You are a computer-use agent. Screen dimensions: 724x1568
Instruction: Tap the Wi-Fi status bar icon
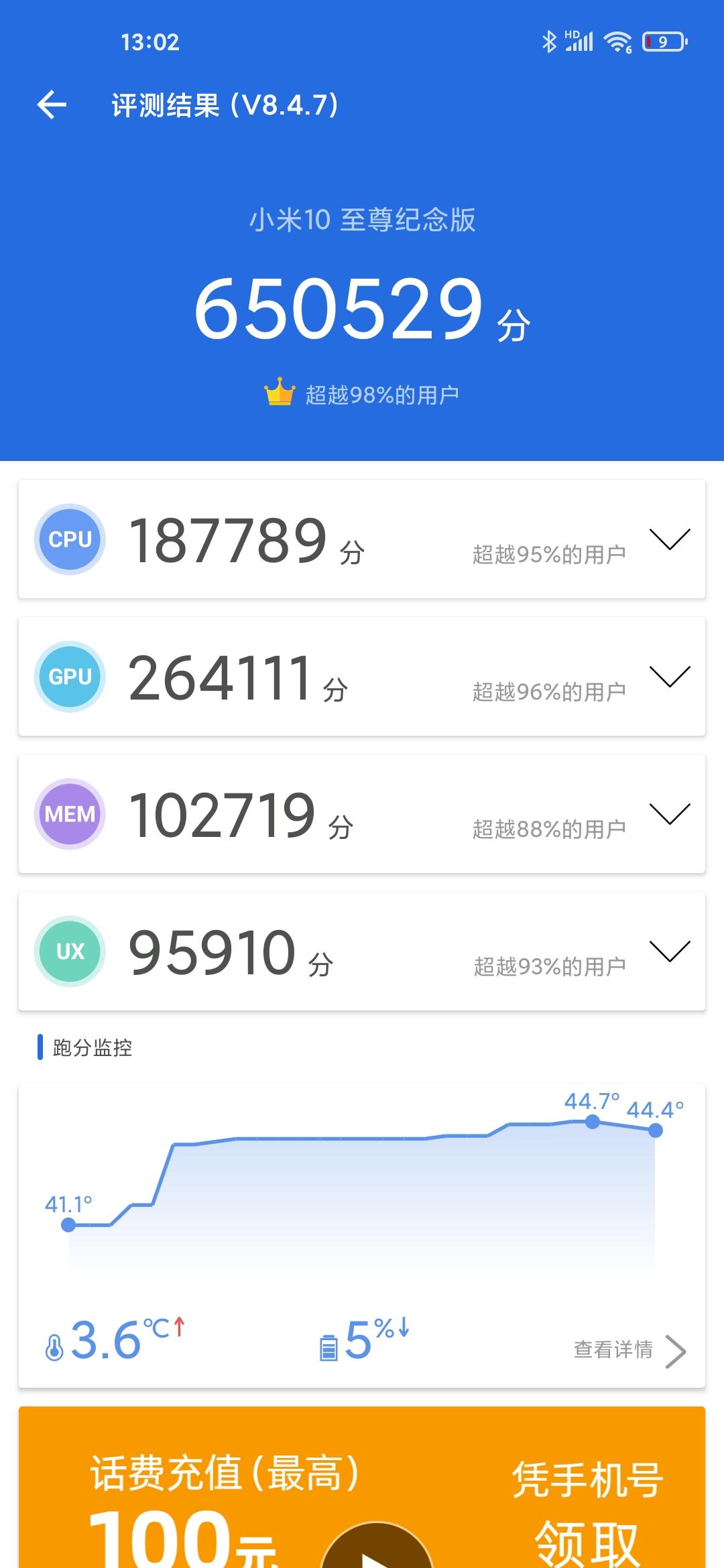point(618,42)
